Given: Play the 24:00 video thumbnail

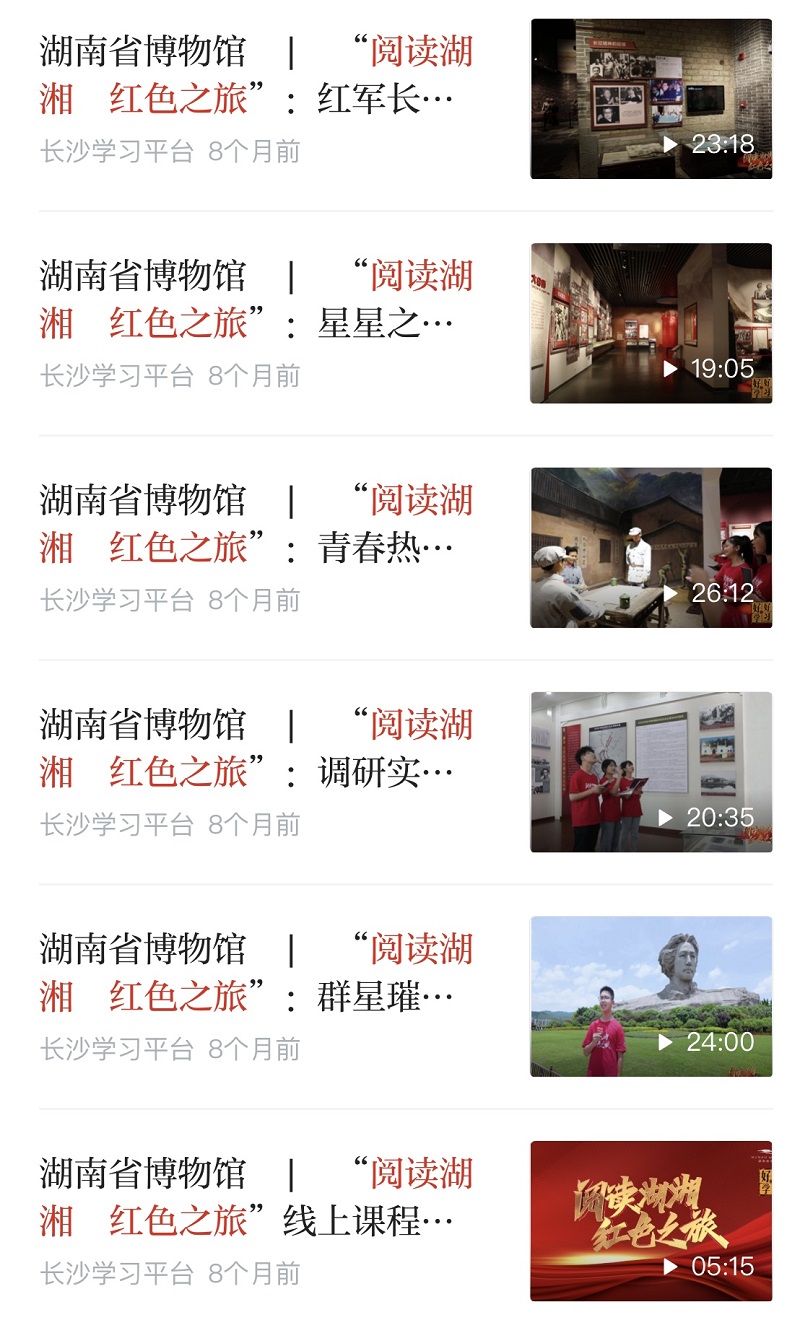Looking at the screenshot, I should [x=651, y=996].
